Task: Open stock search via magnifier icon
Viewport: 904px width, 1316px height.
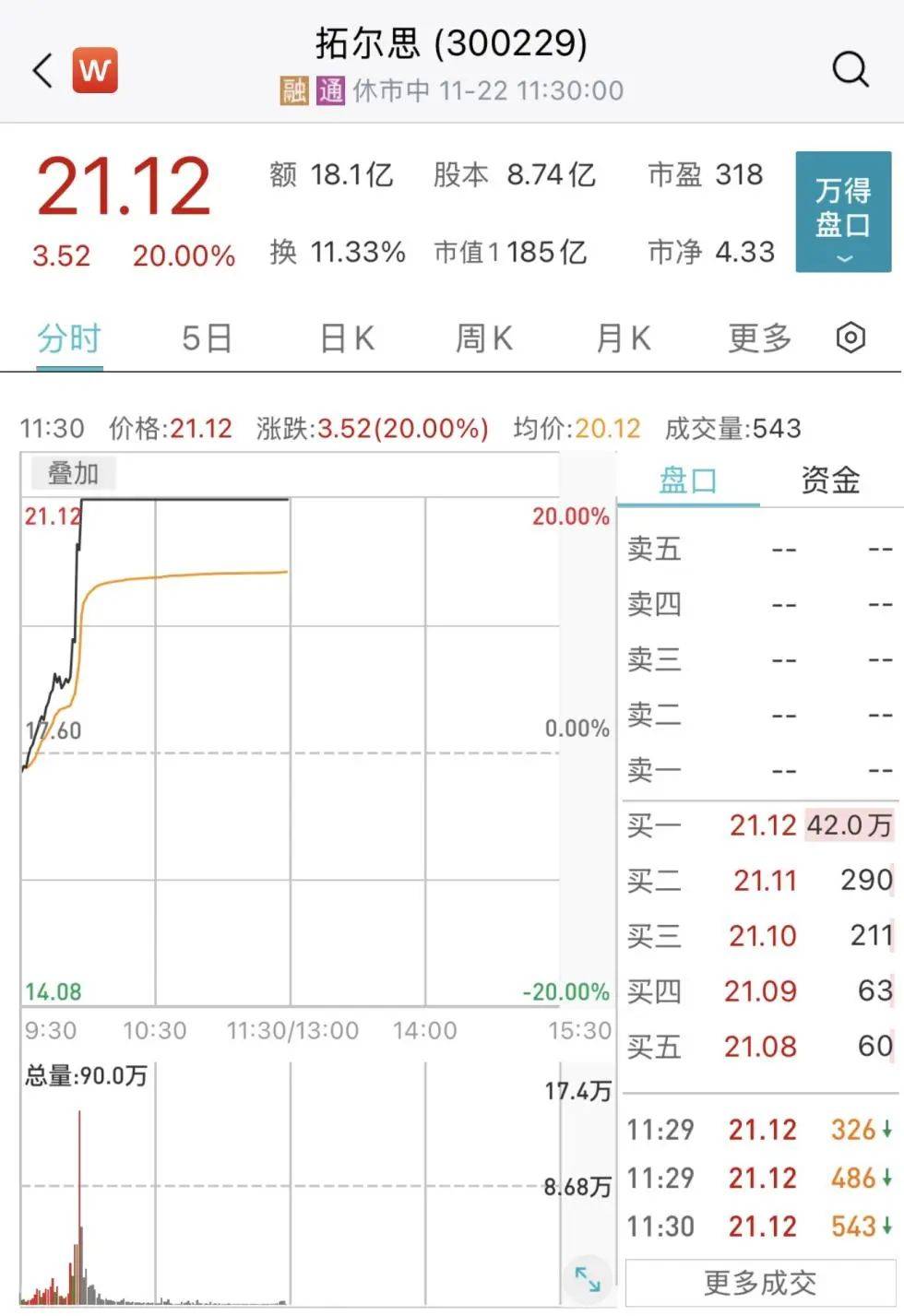Action: (x=849, y=68)
